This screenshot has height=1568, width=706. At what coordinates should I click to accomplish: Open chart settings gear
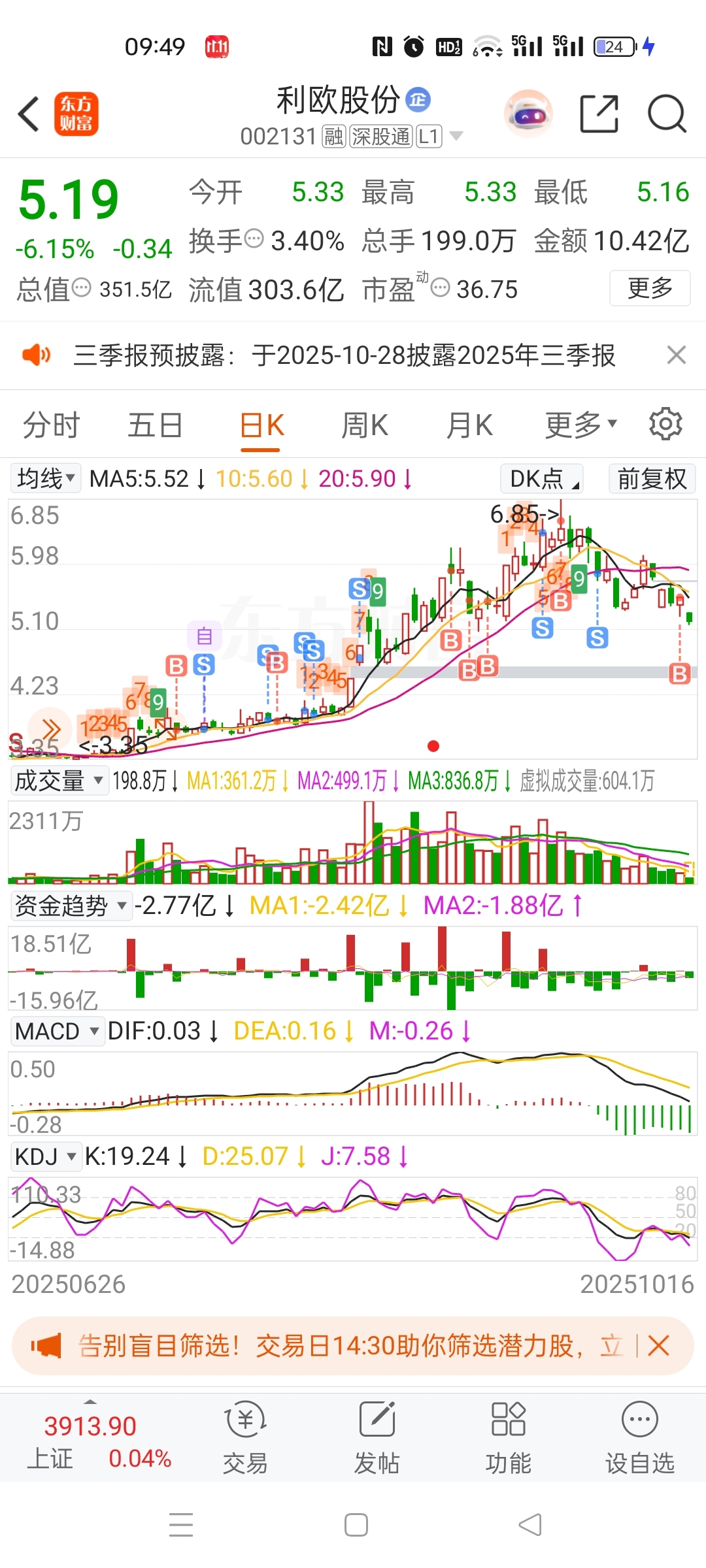click(665, 424)
